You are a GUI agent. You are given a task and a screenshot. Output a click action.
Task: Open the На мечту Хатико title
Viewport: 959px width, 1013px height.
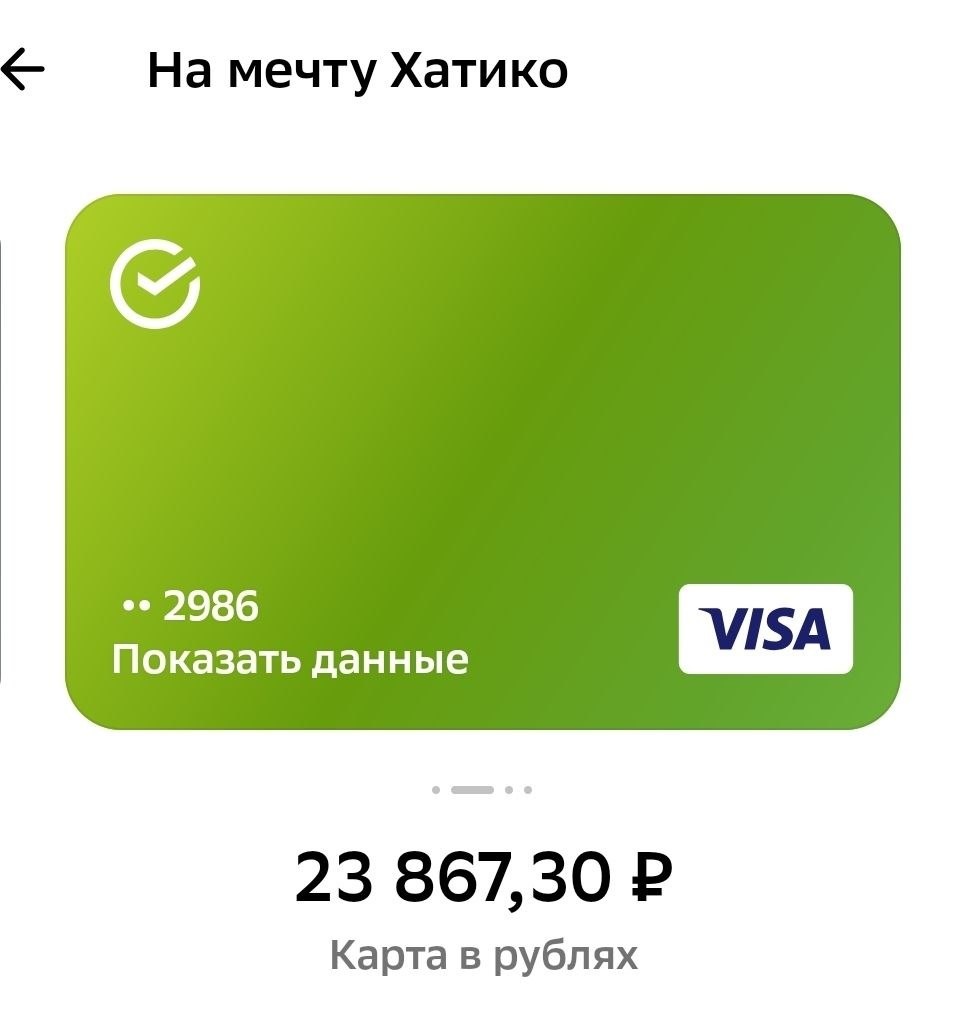tap(357, 70)
